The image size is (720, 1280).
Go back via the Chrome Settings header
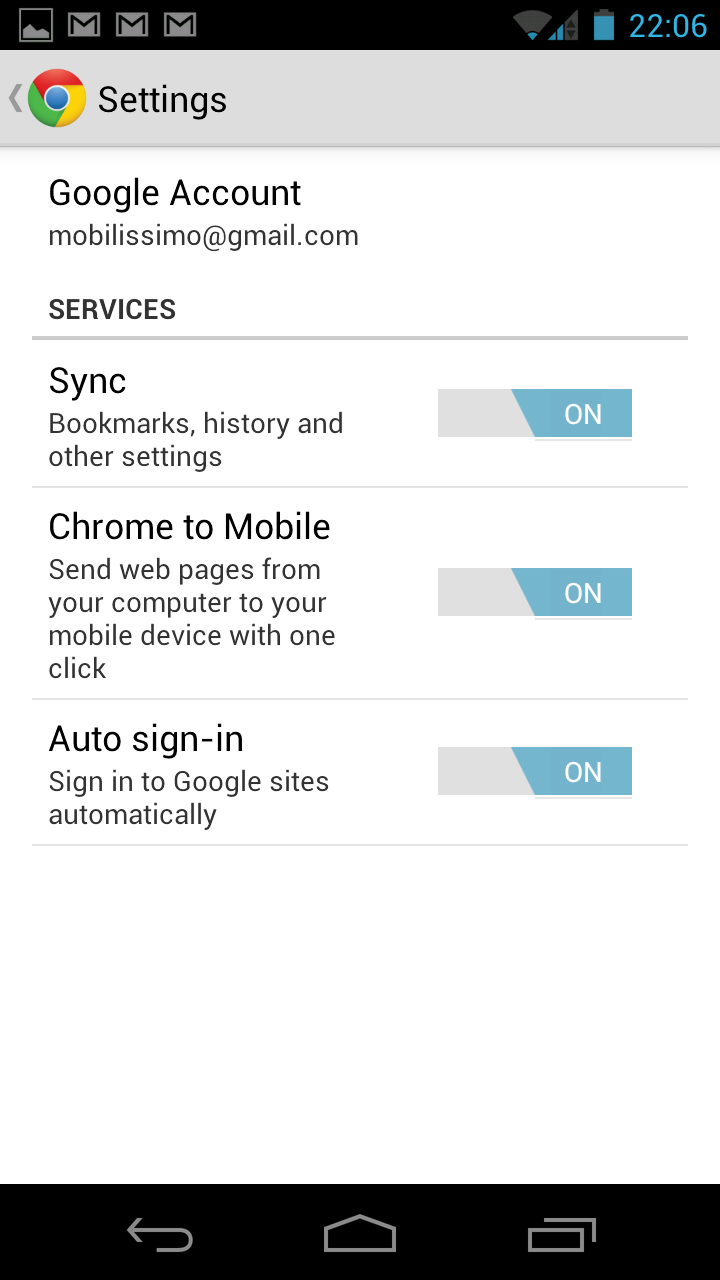pos(48,99)
